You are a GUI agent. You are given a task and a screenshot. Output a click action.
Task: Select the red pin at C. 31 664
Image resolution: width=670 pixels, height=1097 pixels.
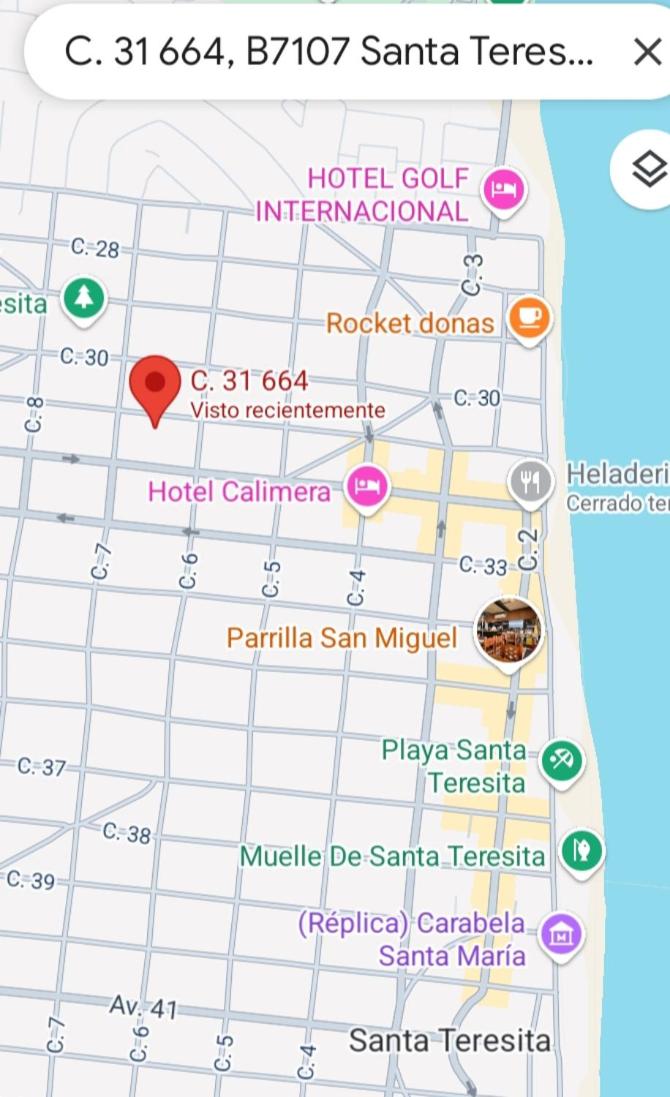[x=155, y=386]
